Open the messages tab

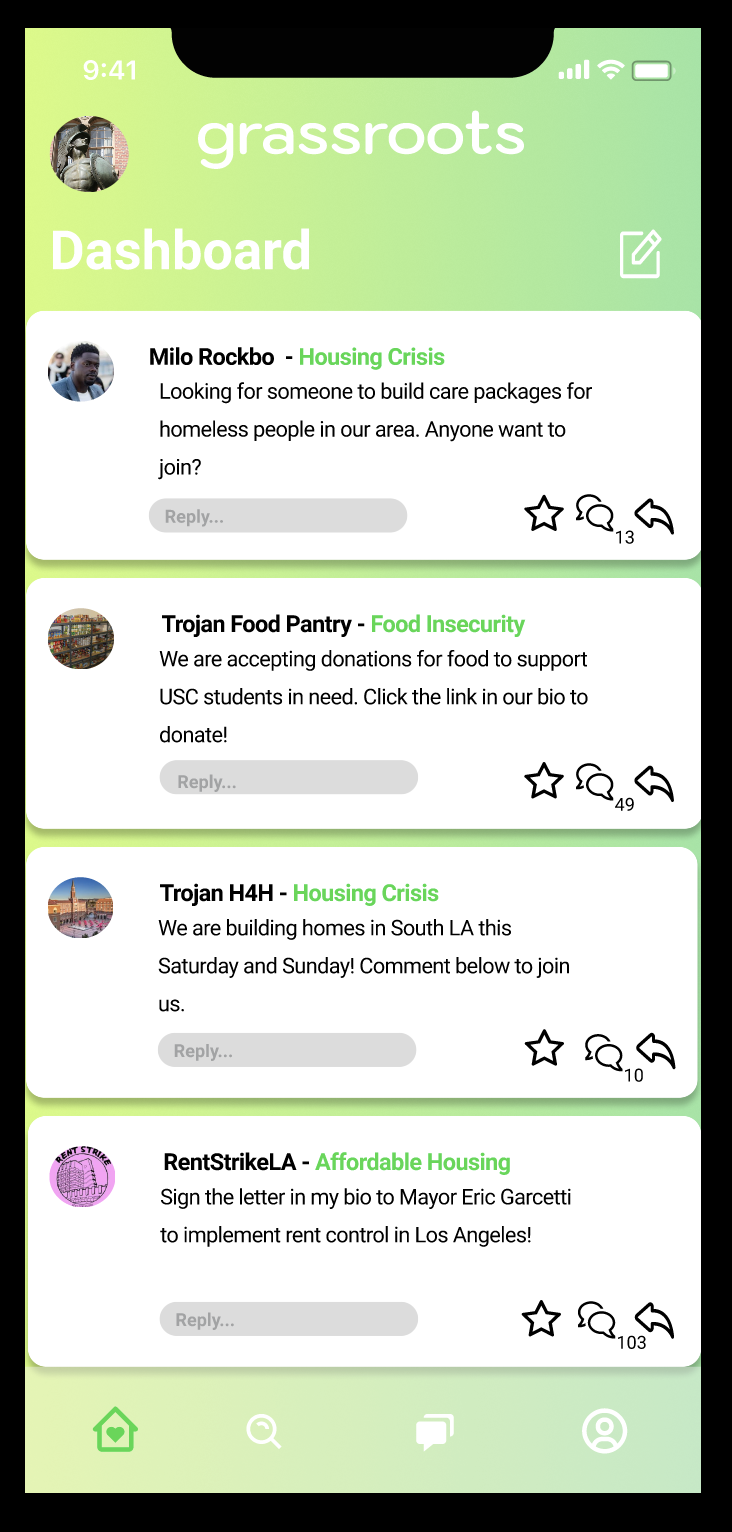point(435,1432)
